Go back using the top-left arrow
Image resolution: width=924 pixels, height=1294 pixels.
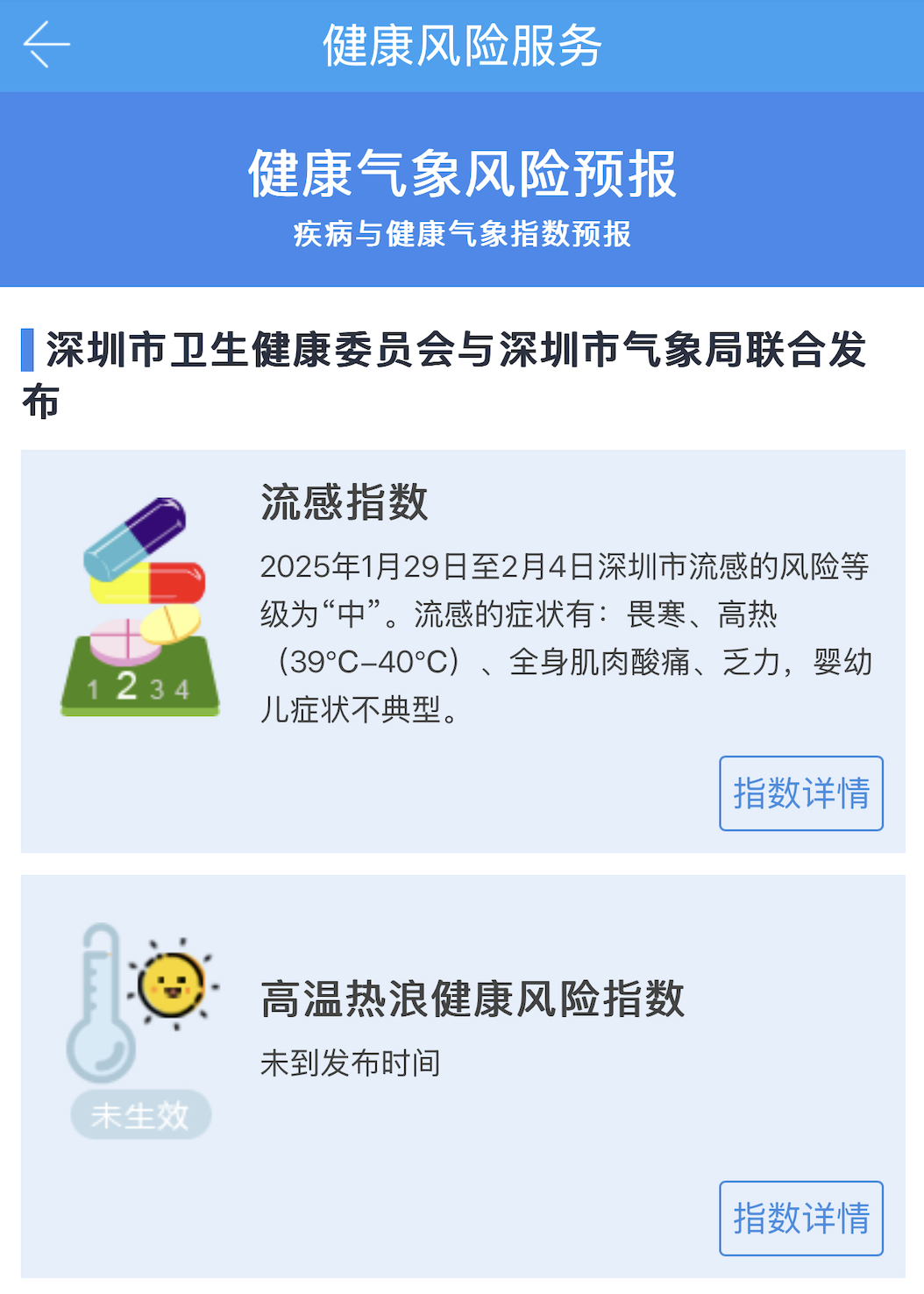[x=46, y=45]
